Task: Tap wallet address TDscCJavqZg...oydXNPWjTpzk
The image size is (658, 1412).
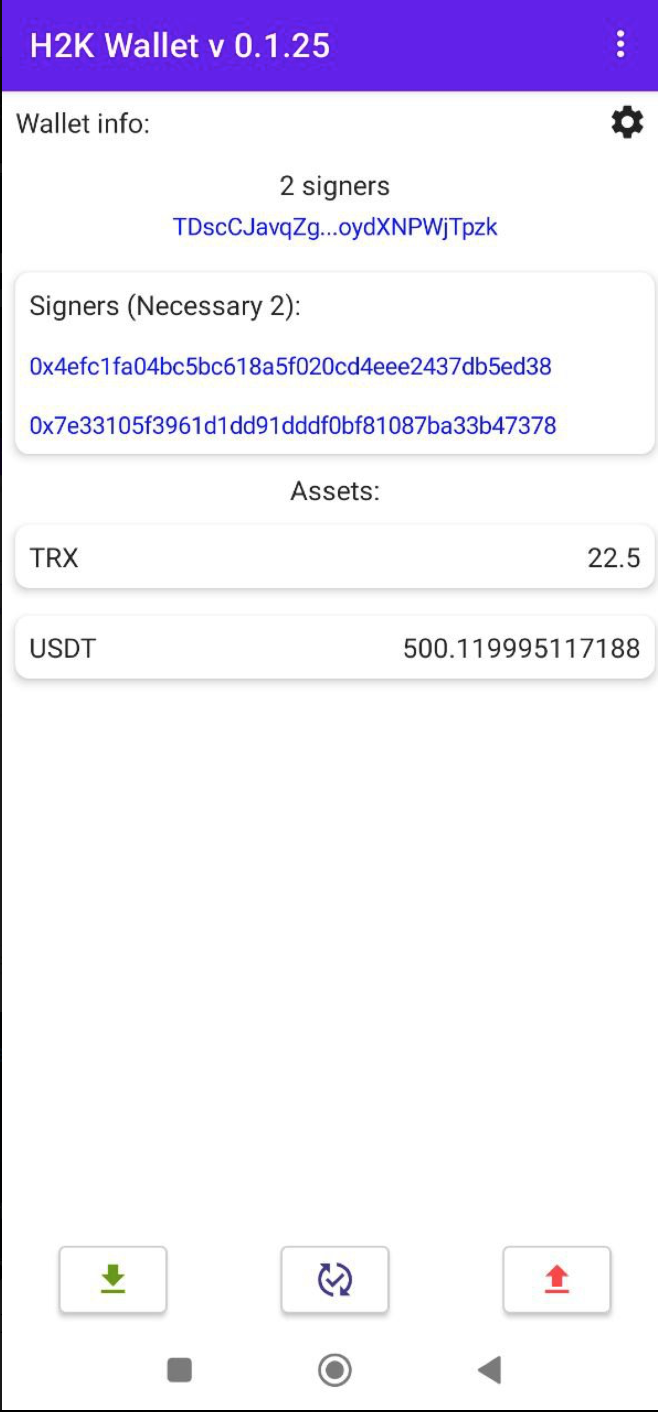Action: [x=335, y=227]
